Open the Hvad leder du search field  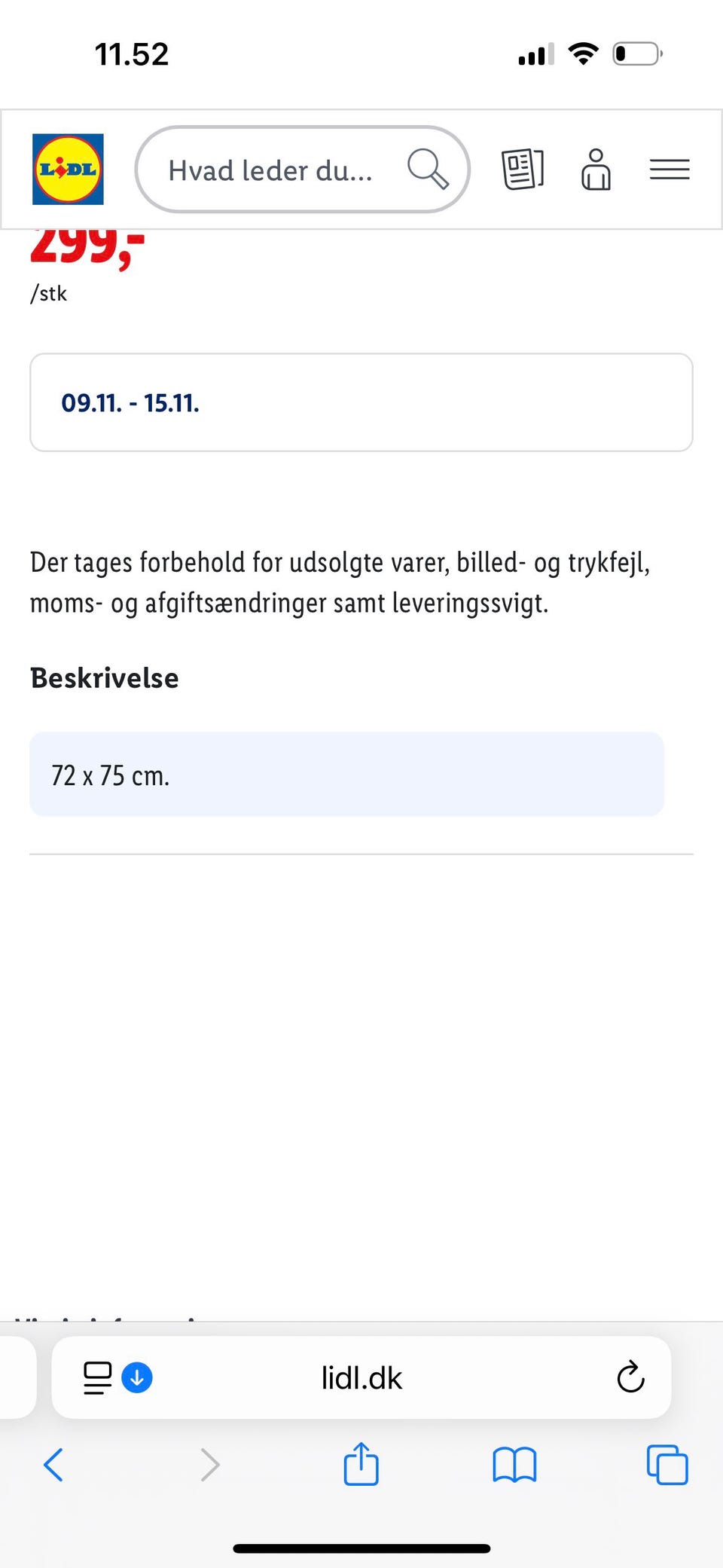click(x=271, y=169)
